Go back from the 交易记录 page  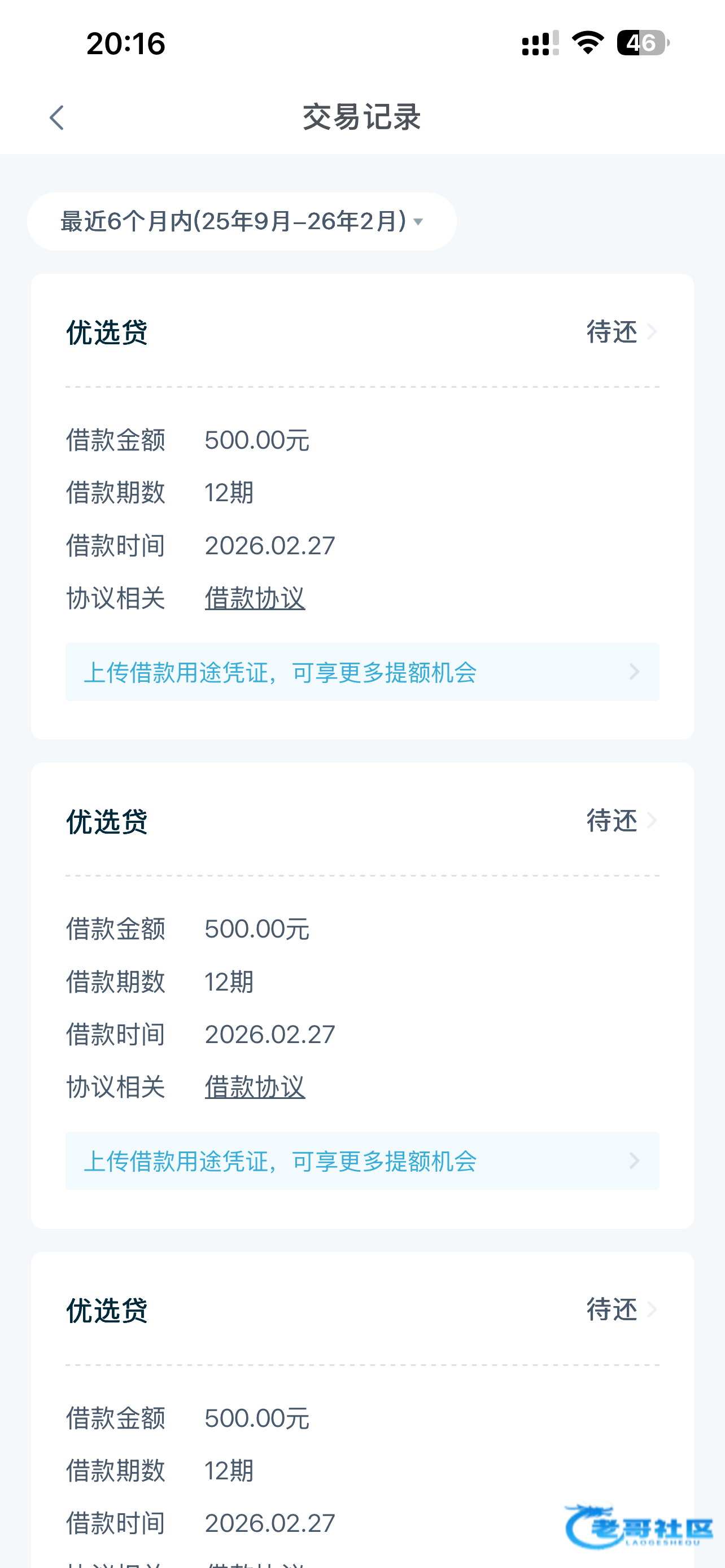pos(56,117)
